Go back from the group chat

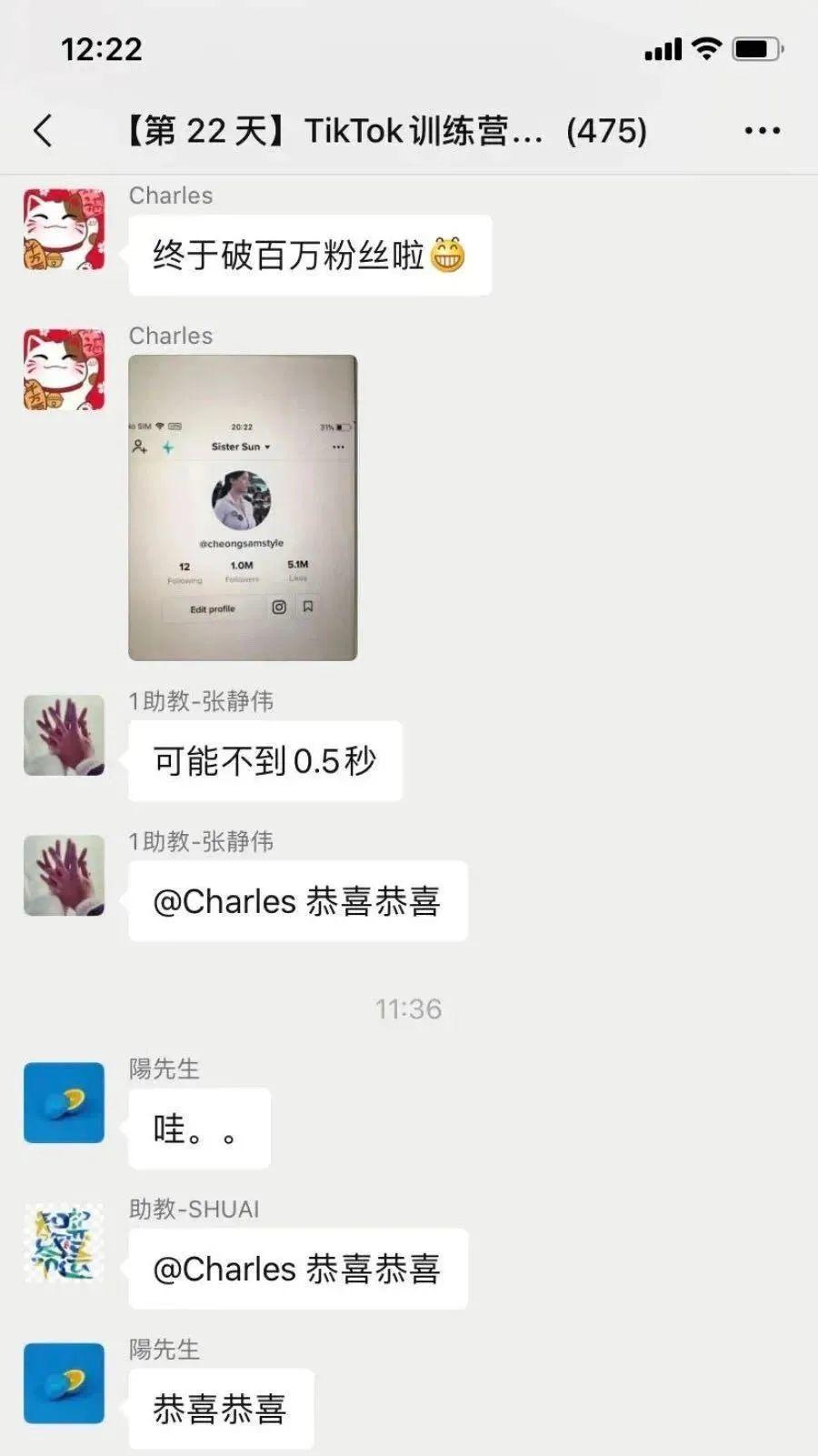tap(43, 131)
